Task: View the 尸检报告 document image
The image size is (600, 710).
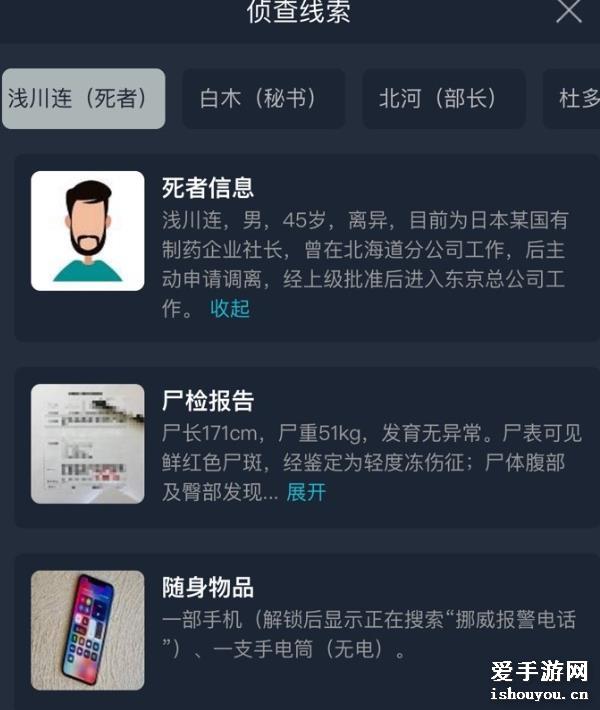Action: click(x=88, y=443)
